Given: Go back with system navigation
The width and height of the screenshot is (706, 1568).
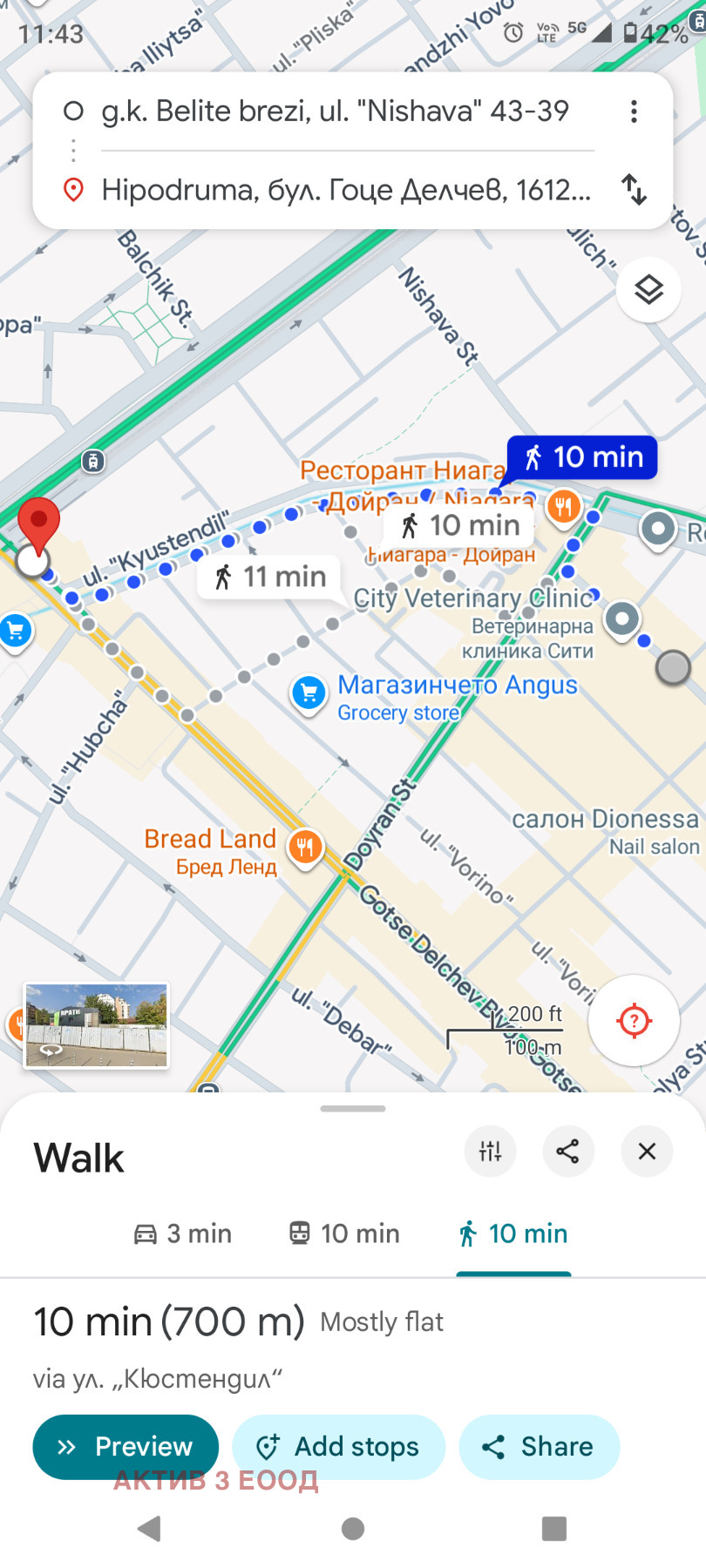Looking at the screenshot, I should pyautogui.click(x=150, y=1529).
